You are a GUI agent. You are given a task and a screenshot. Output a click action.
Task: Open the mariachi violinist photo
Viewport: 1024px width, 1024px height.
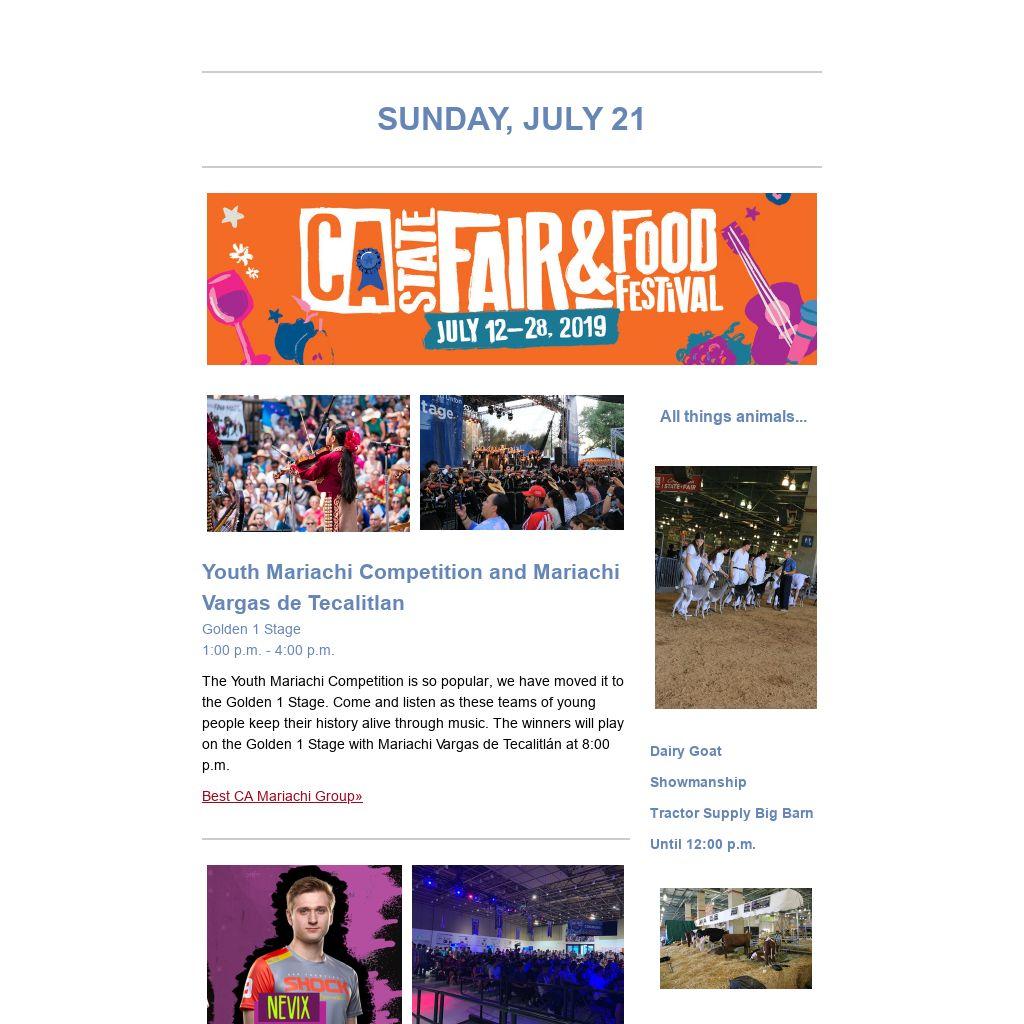[x=308, y=463]
